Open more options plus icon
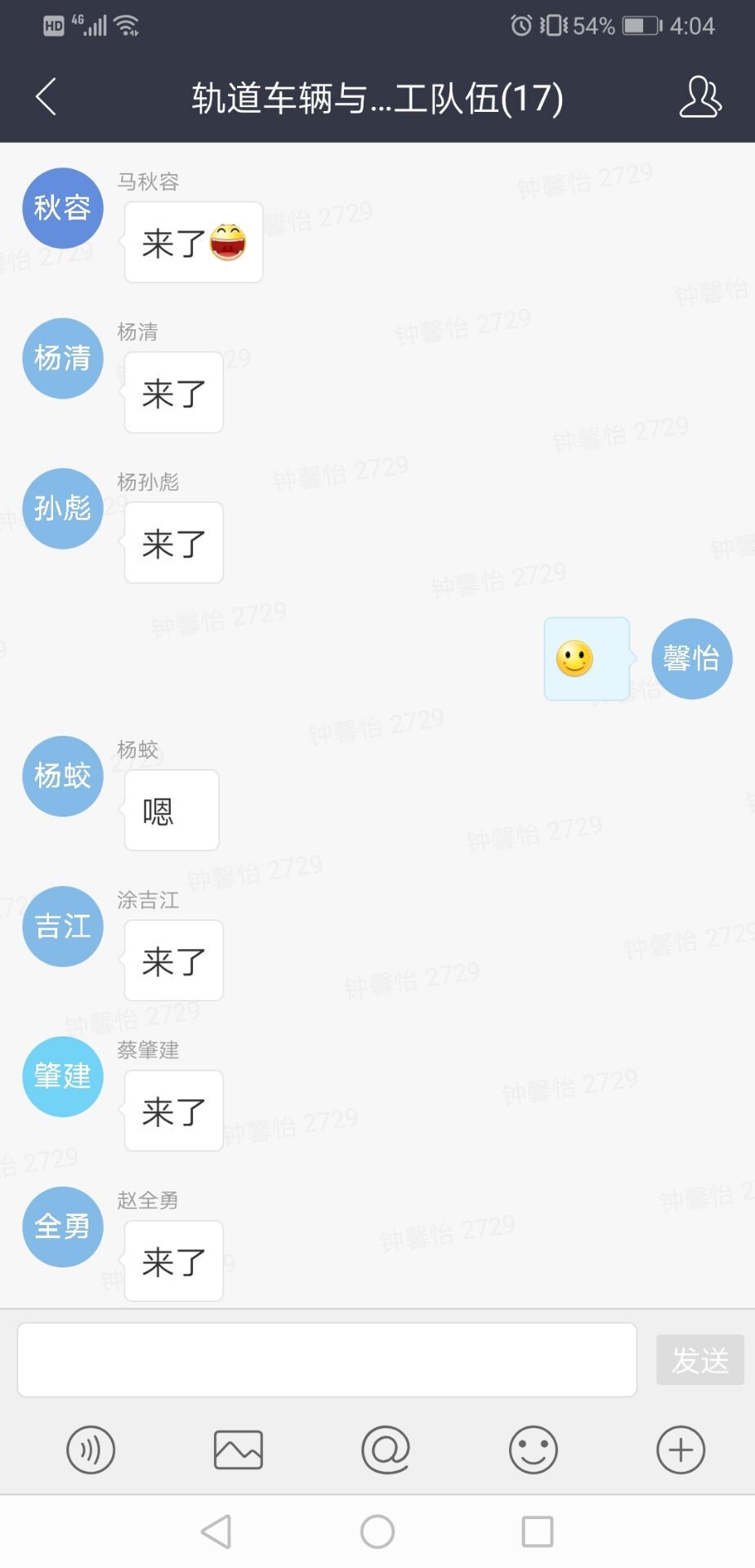755x1568 pixels. point(681,1450)
